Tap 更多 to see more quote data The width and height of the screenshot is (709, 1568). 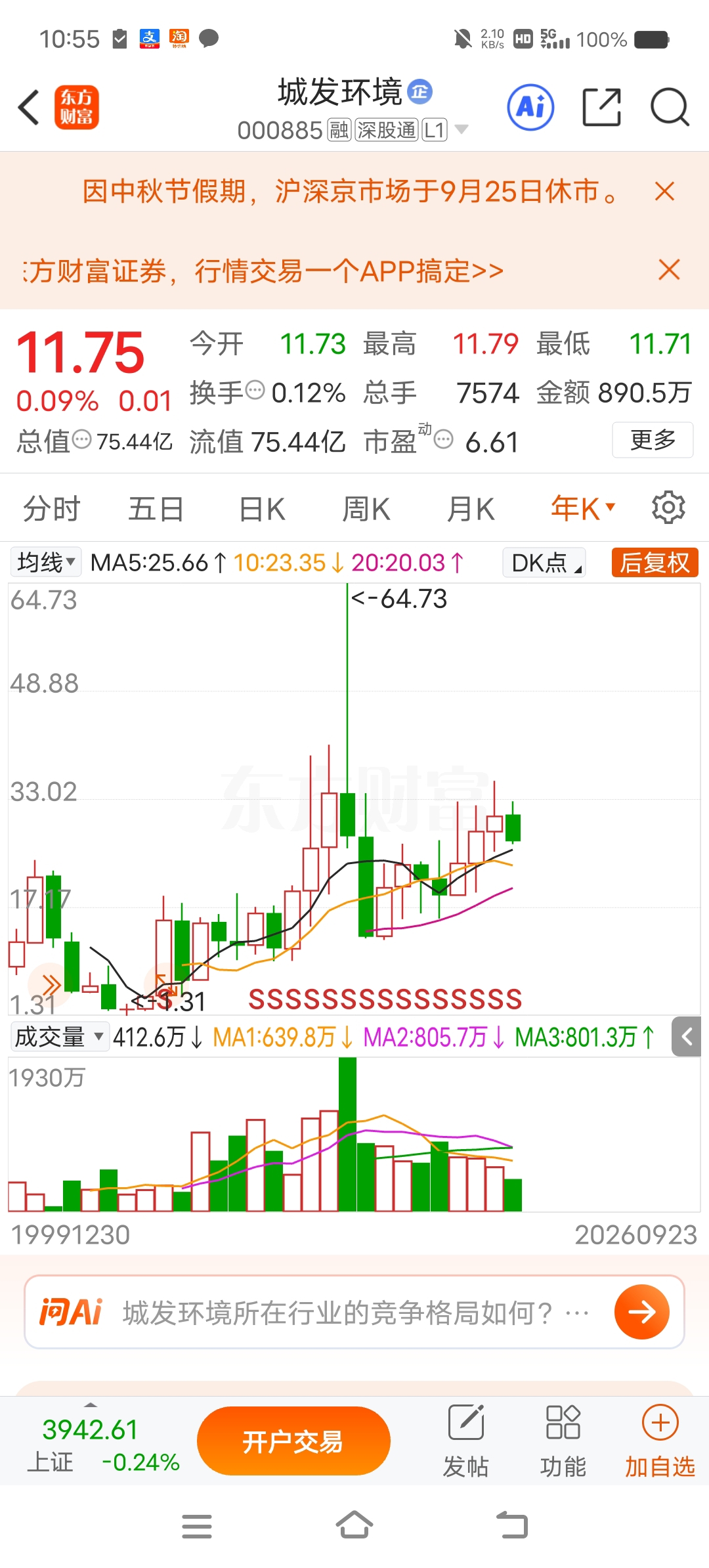point(653,440)
